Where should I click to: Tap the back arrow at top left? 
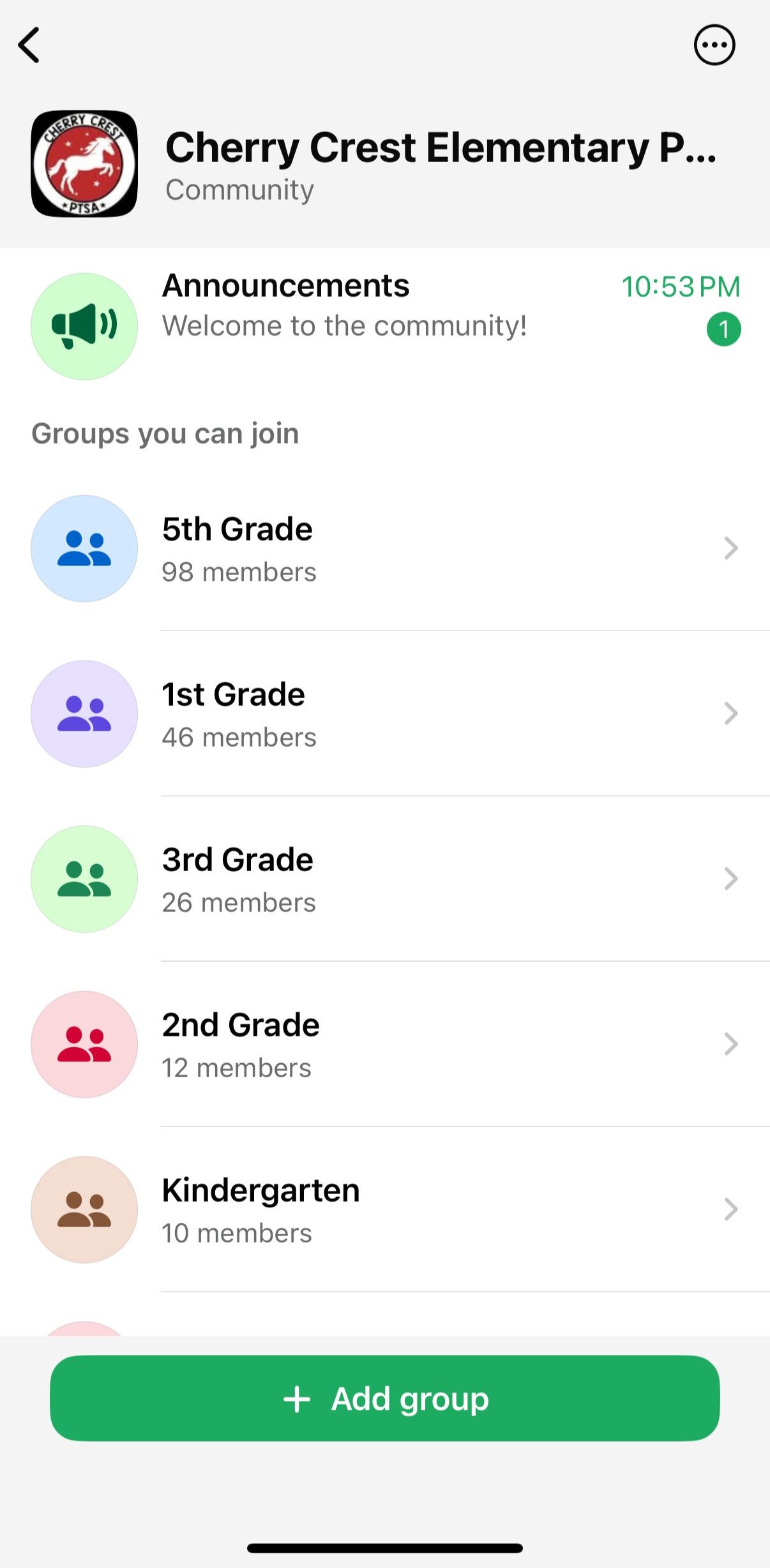pos(29,45)
